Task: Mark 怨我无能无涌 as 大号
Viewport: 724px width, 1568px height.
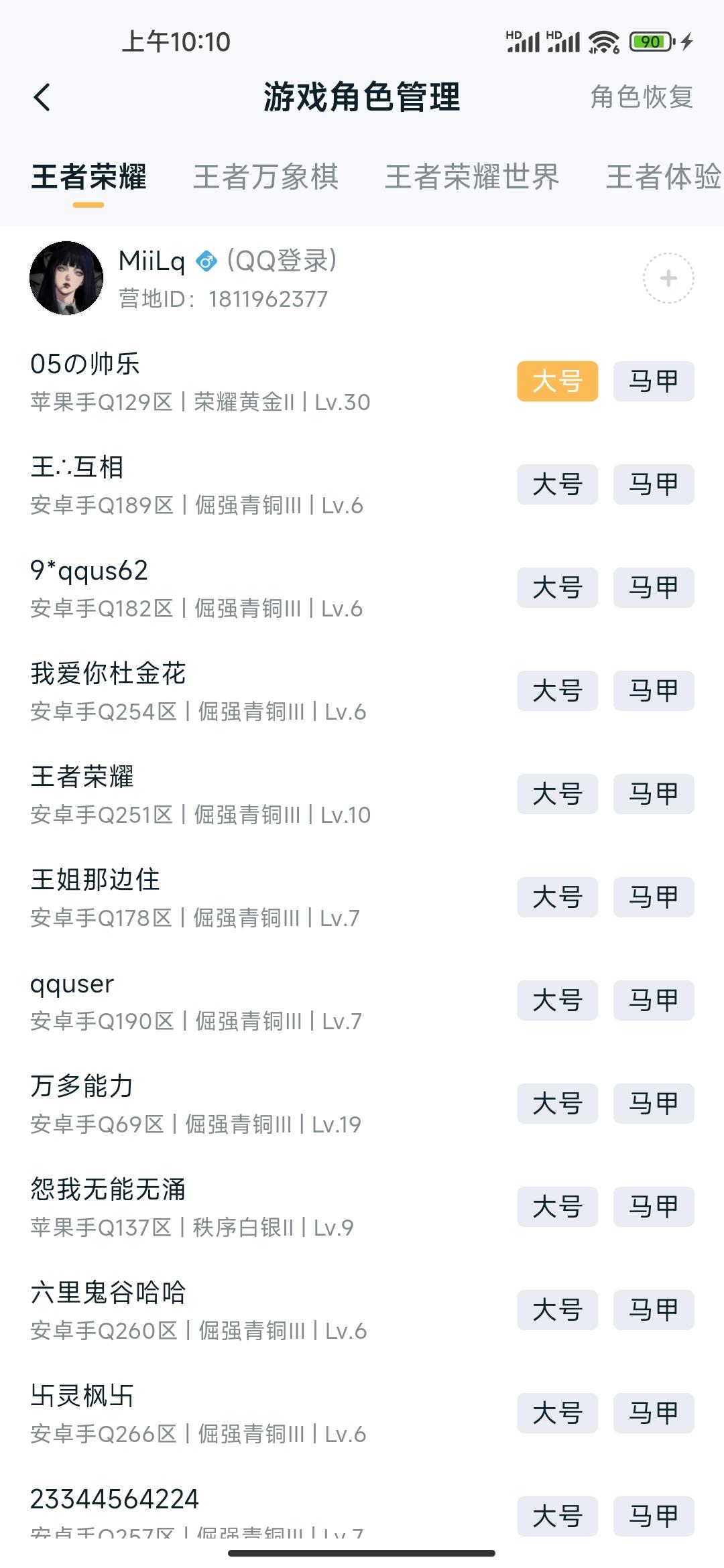Action: (x=557, y=1206)
